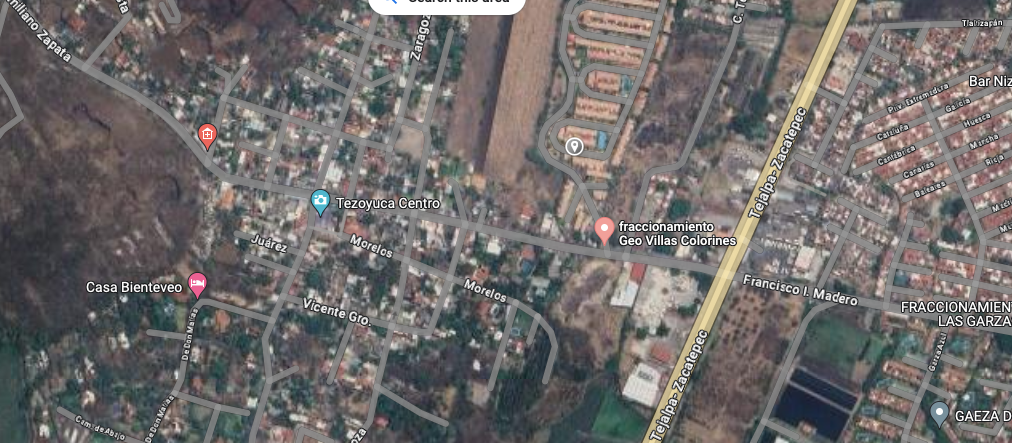Tap the red medical facility pin

point(207,135)
